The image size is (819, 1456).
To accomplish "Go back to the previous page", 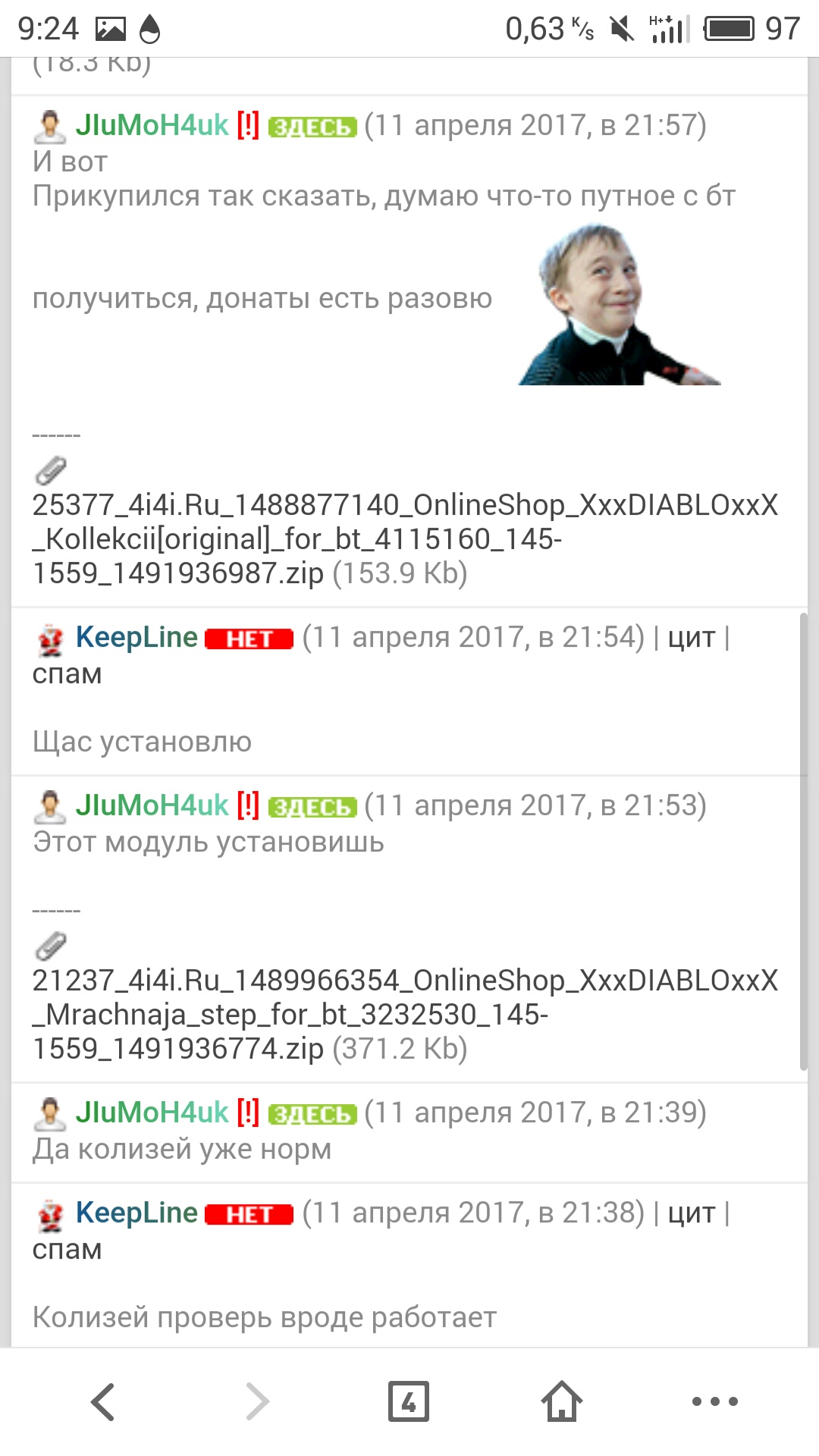I will 103,1401.
